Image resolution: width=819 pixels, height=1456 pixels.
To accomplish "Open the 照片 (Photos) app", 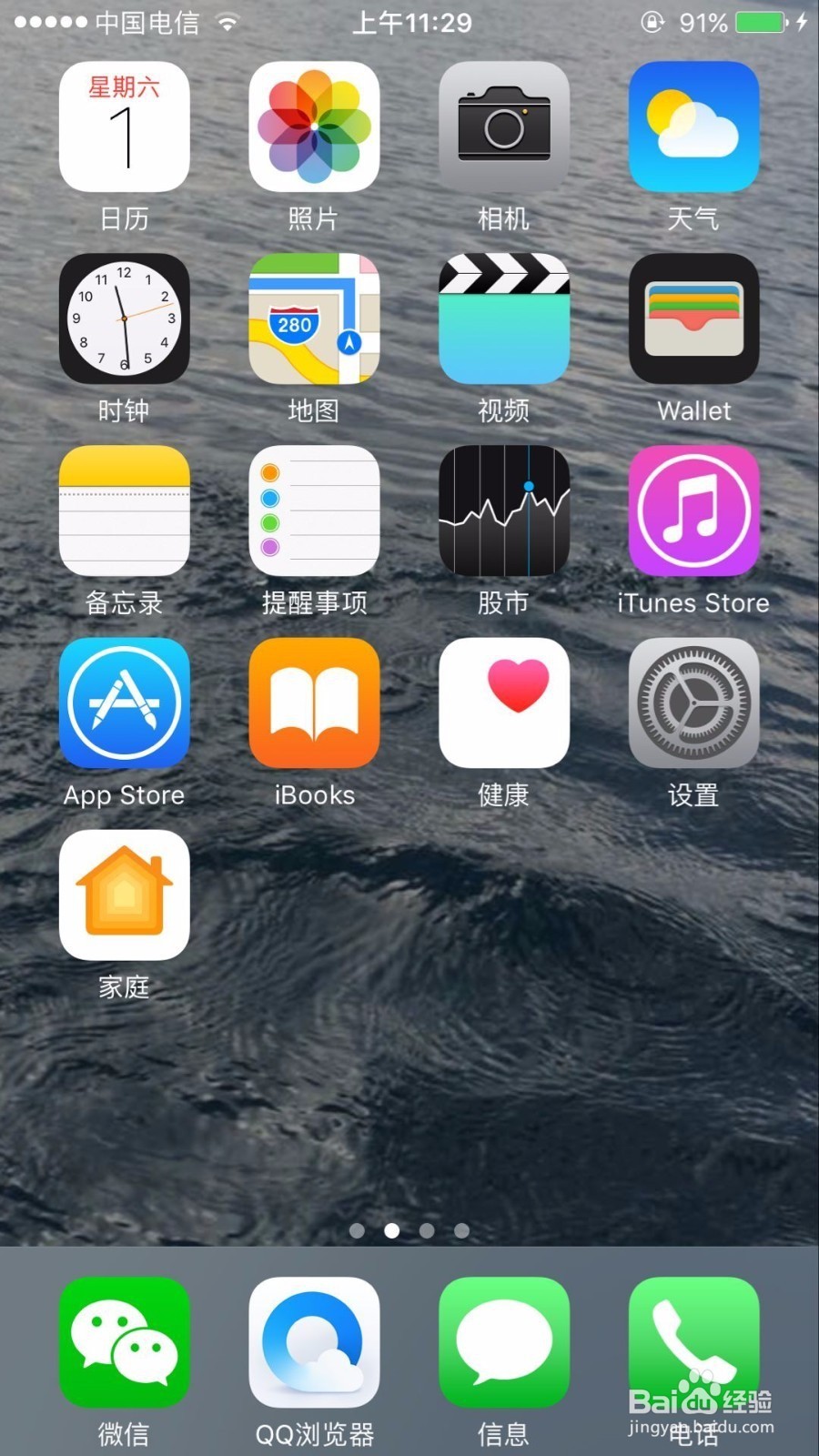I will click(x=315, y=127).
